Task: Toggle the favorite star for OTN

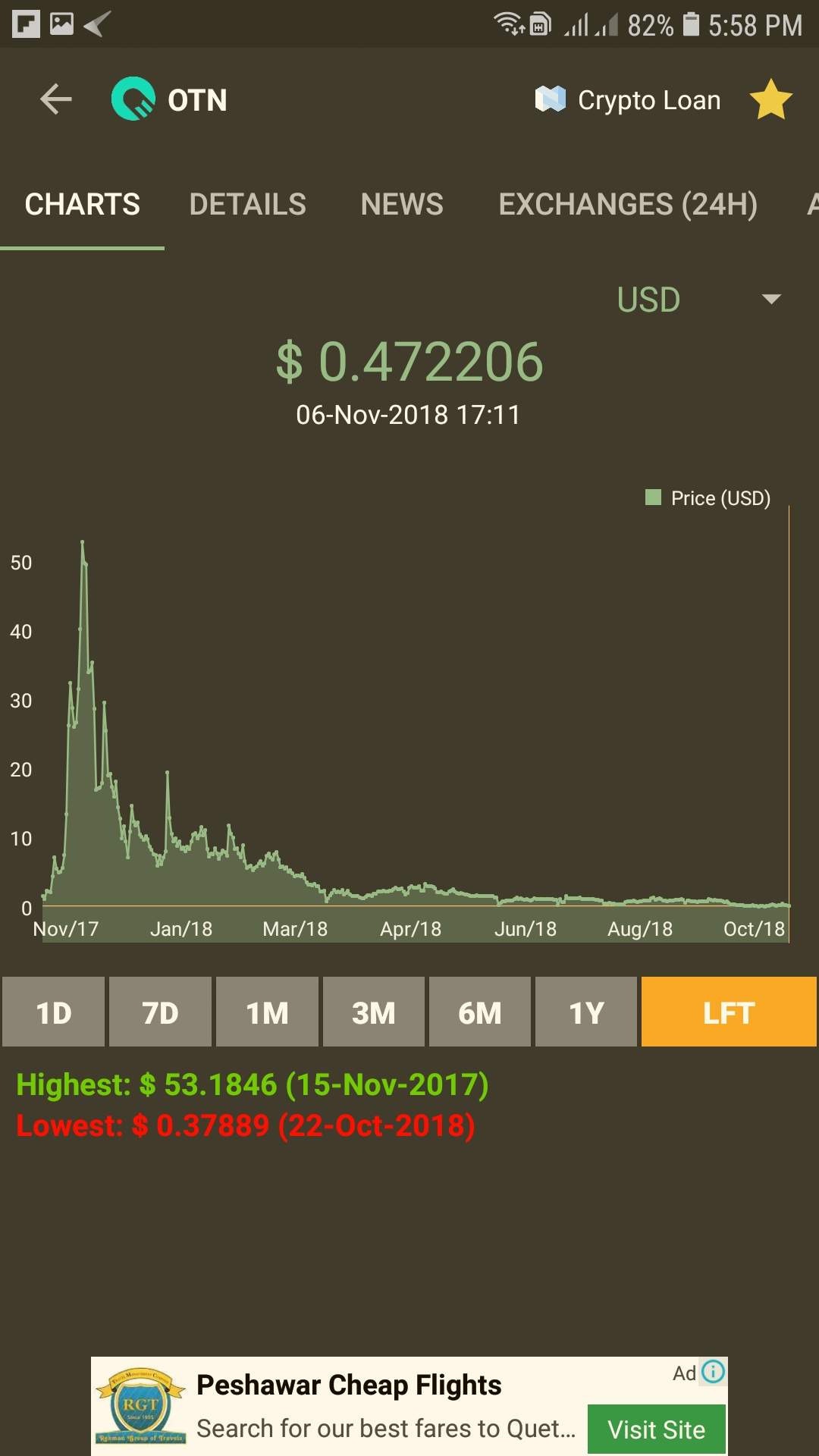Action: coord(770,100)
